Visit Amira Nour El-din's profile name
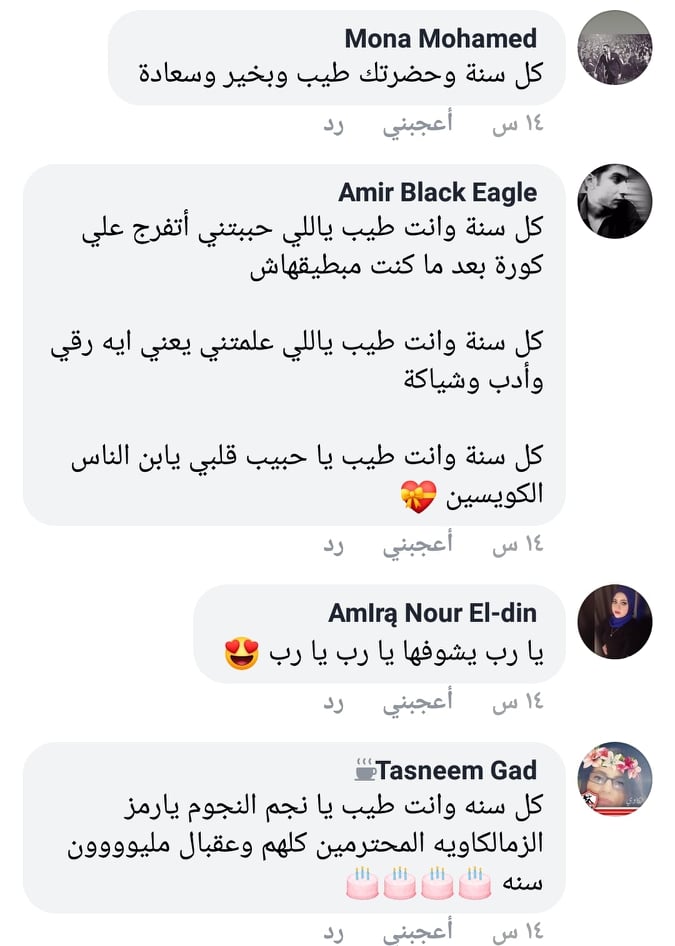 [432, 613]
